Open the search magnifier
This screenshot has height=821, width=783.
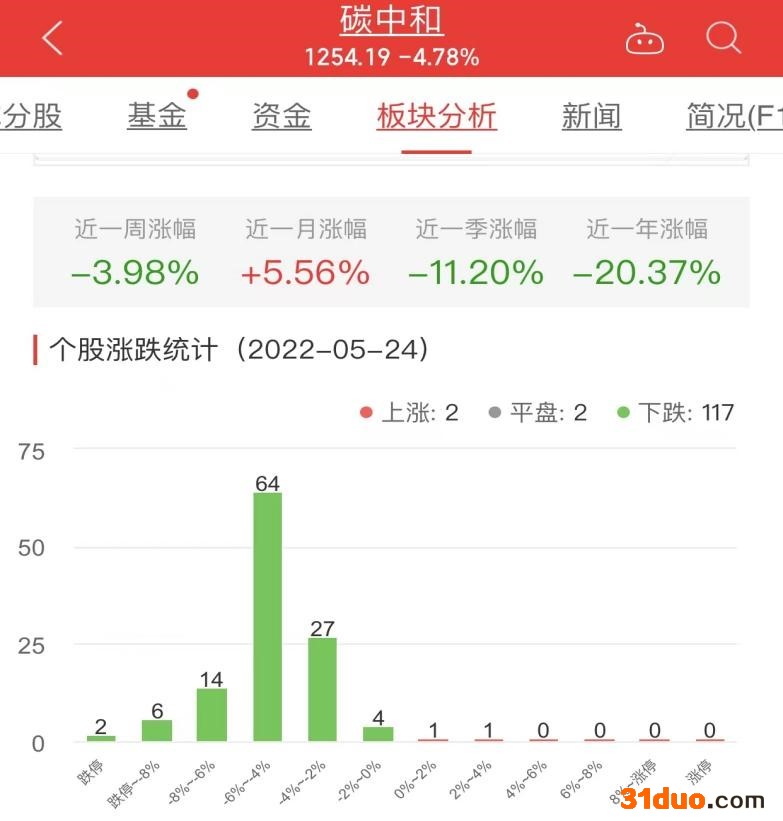pyautogui.click(x=723, y=39)
